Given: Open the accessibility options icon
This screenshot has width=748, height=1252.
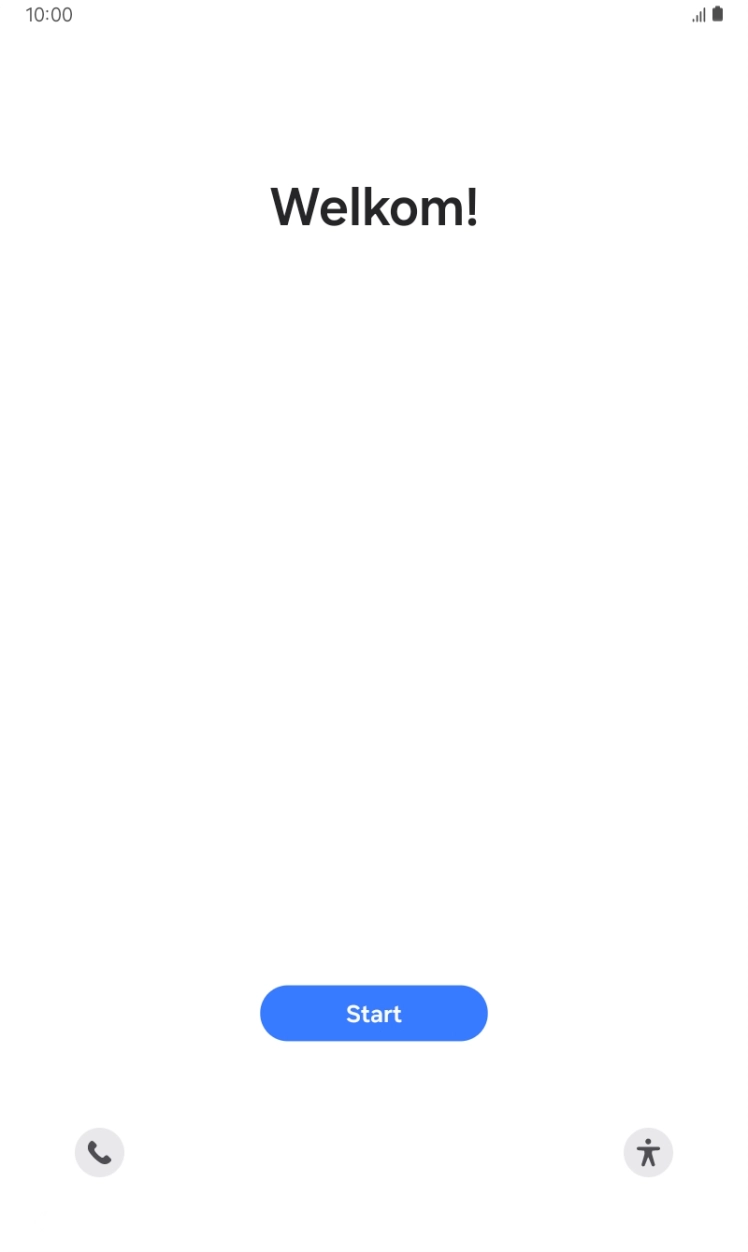Looking at the screenshot, I should pos(648,1153).
